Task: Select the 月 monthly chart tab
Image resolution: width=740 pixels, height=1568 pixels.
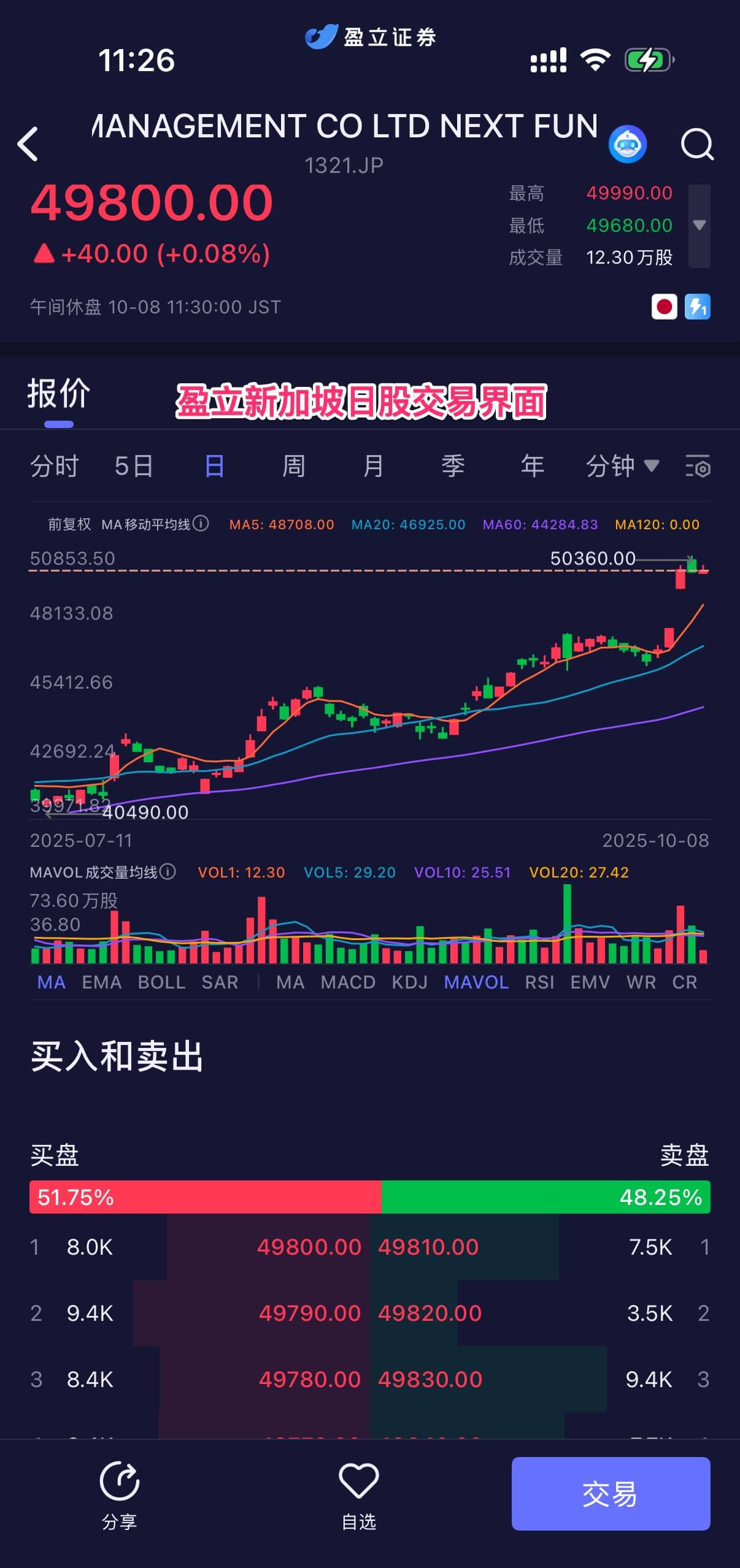Action: [x=373, y=466]
